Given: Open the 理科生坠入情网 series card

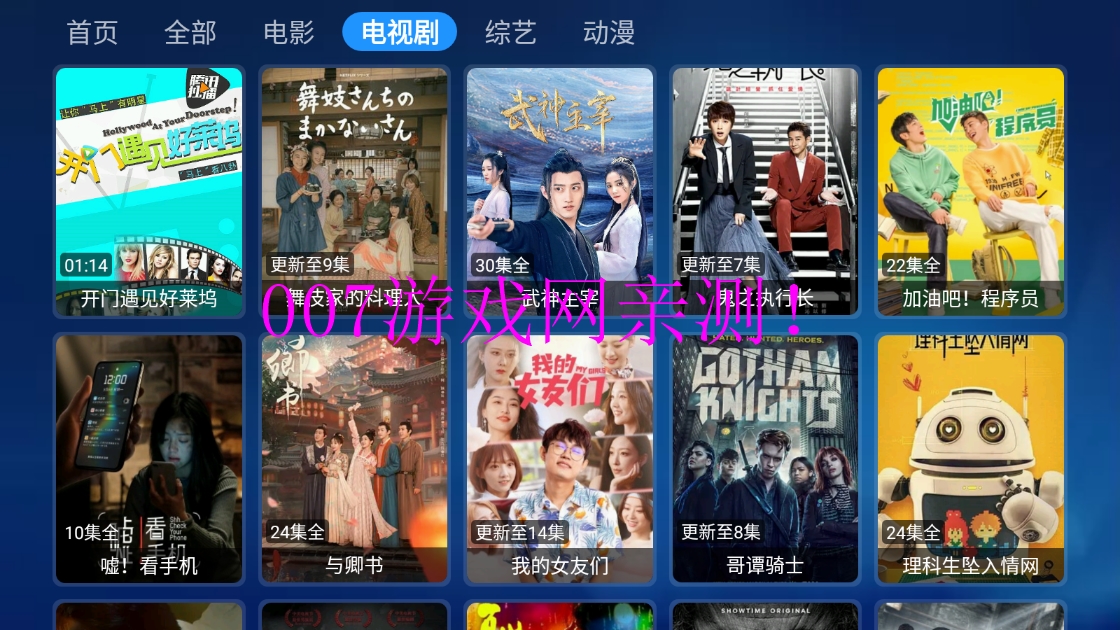Looking at the screenshot, I should [970, 458].
